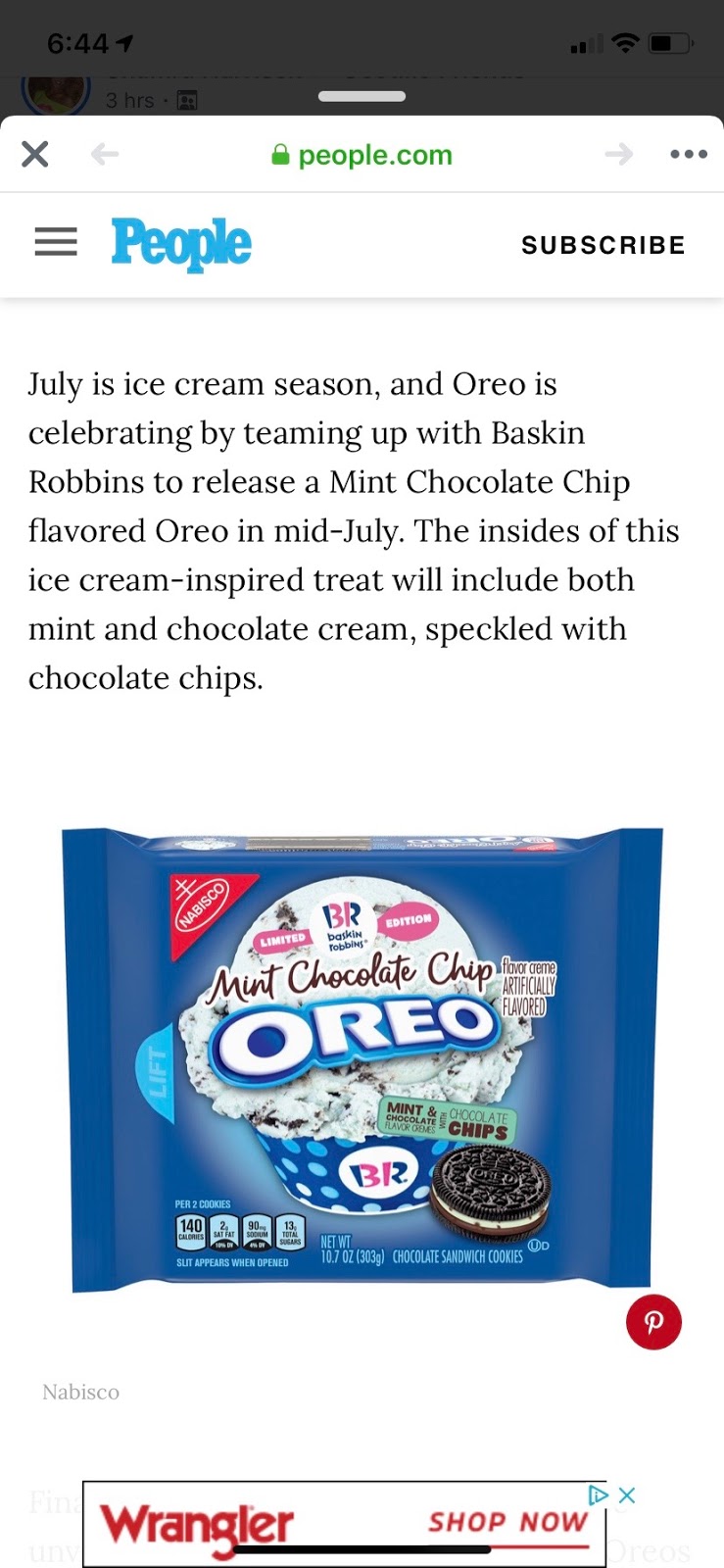724x1568 pixels.
Task: Pin the Oreo image to Pinterest
Action: pyautogui.click(x=653, y=1322)
